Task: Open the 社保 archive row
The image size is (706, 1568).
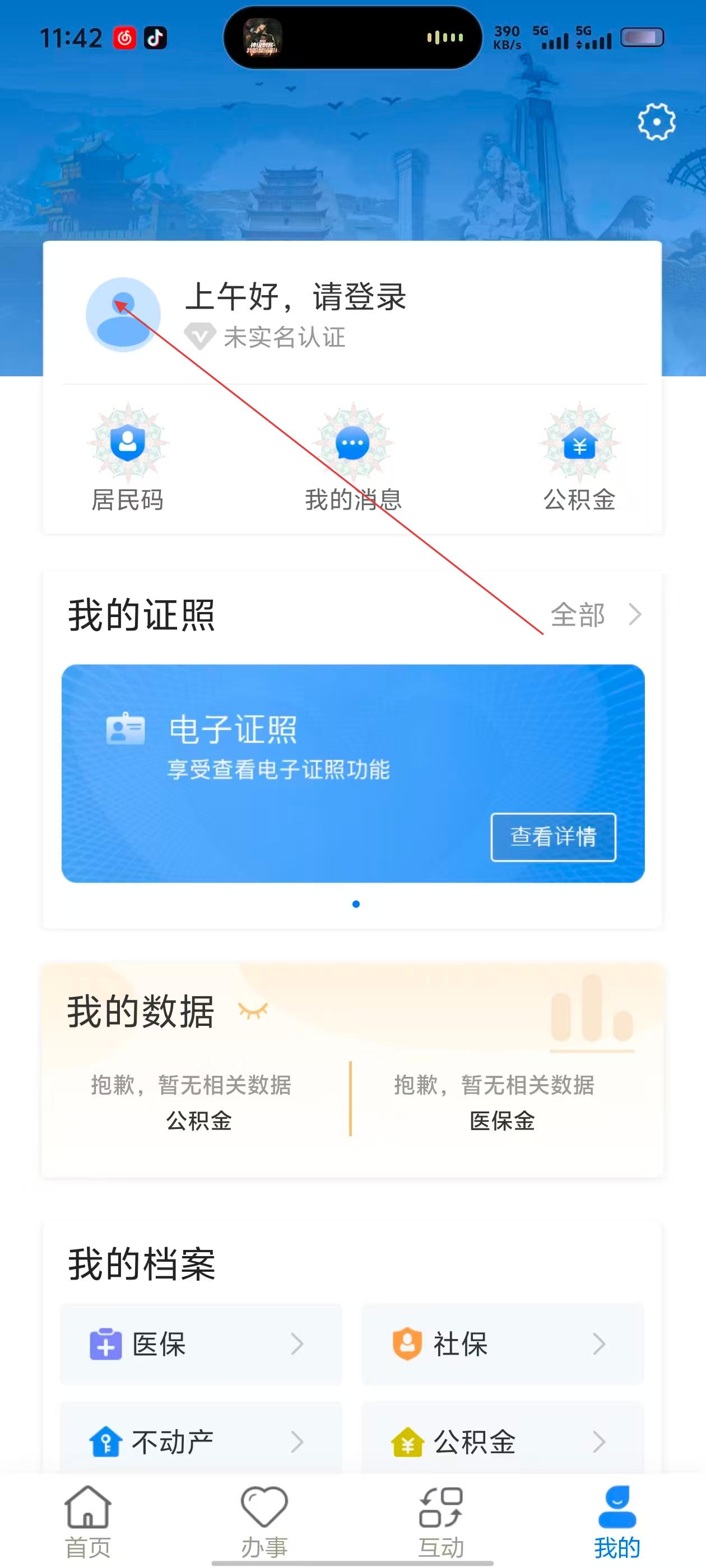Action: coord(503,1344)
